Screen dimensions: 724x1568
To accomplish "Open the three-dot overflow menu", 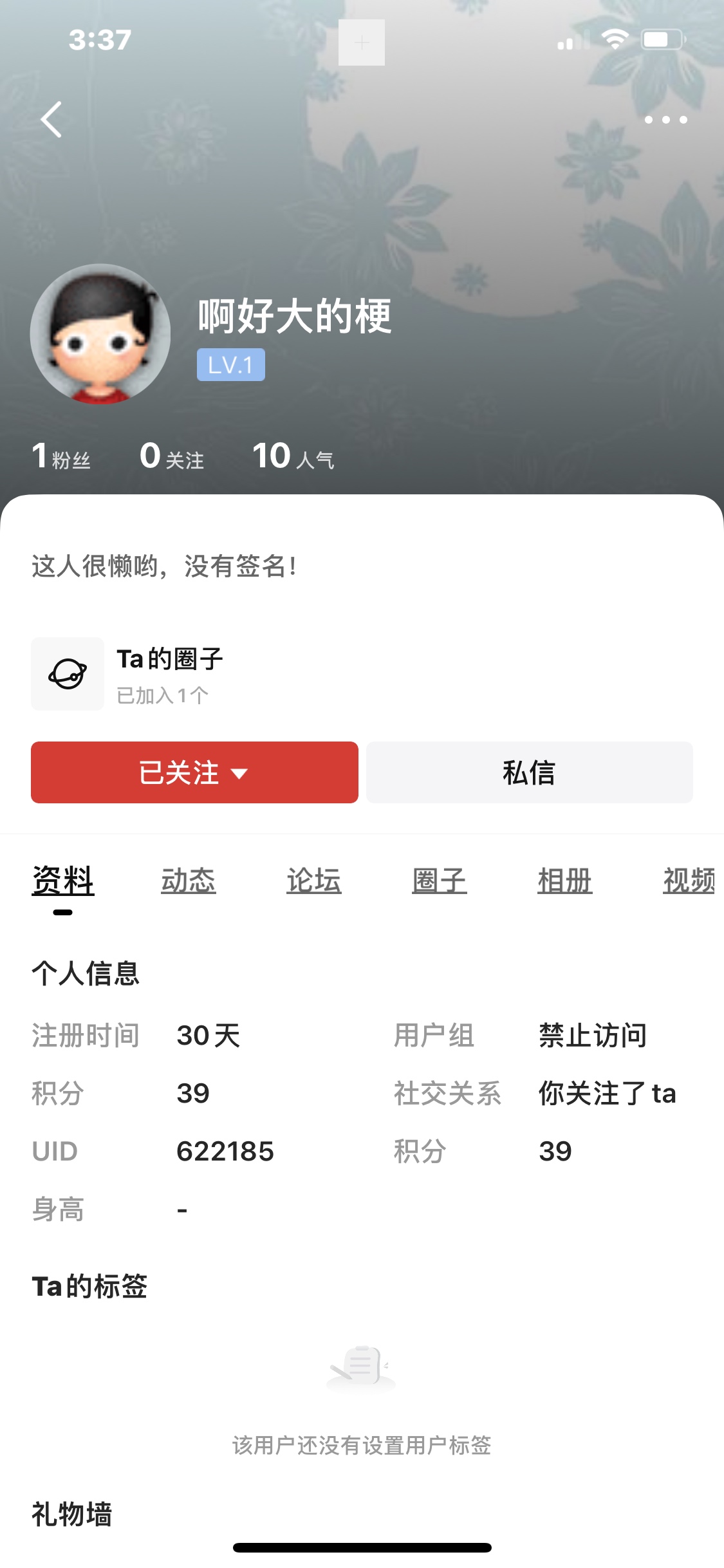I will click(x=665, y=120).
